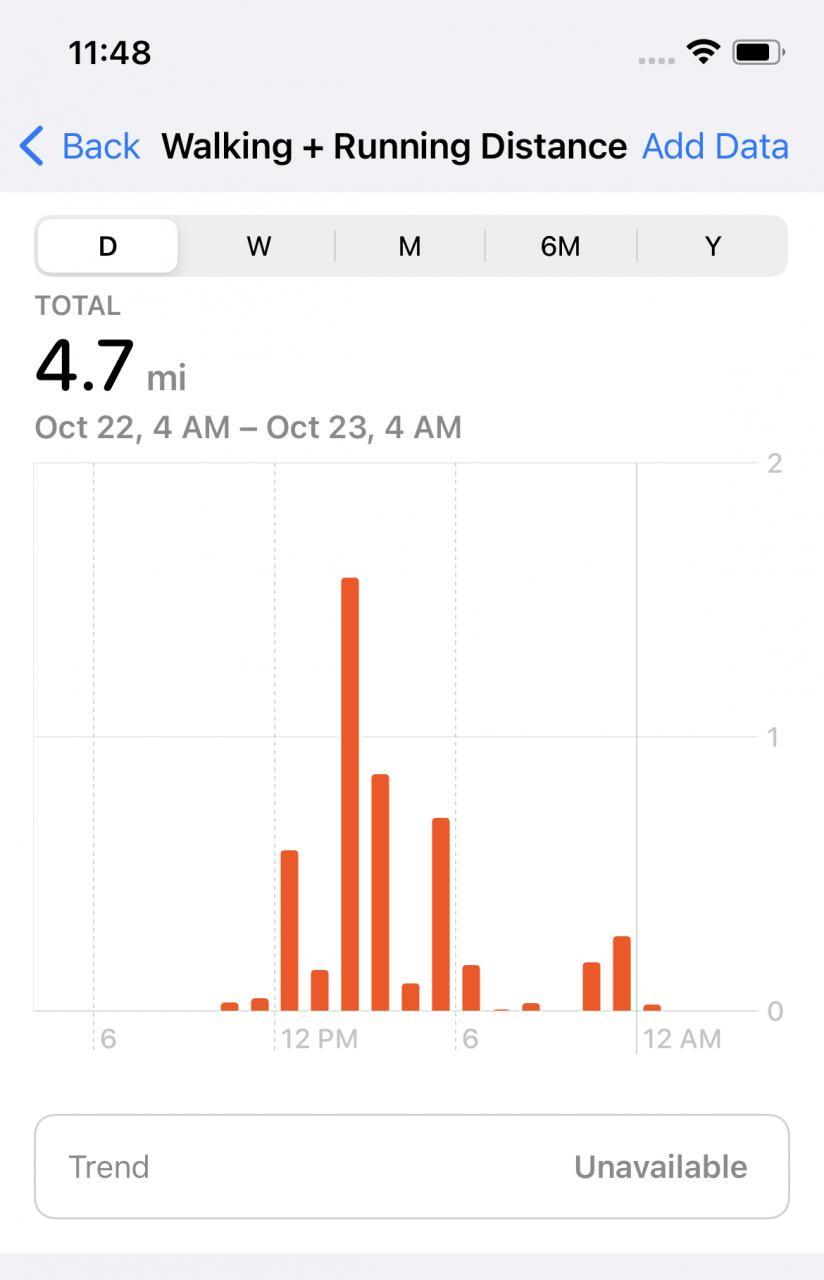Go back to the previous screen
The height and width of the screenshot is (1280, 824).
tap(80, 146)
